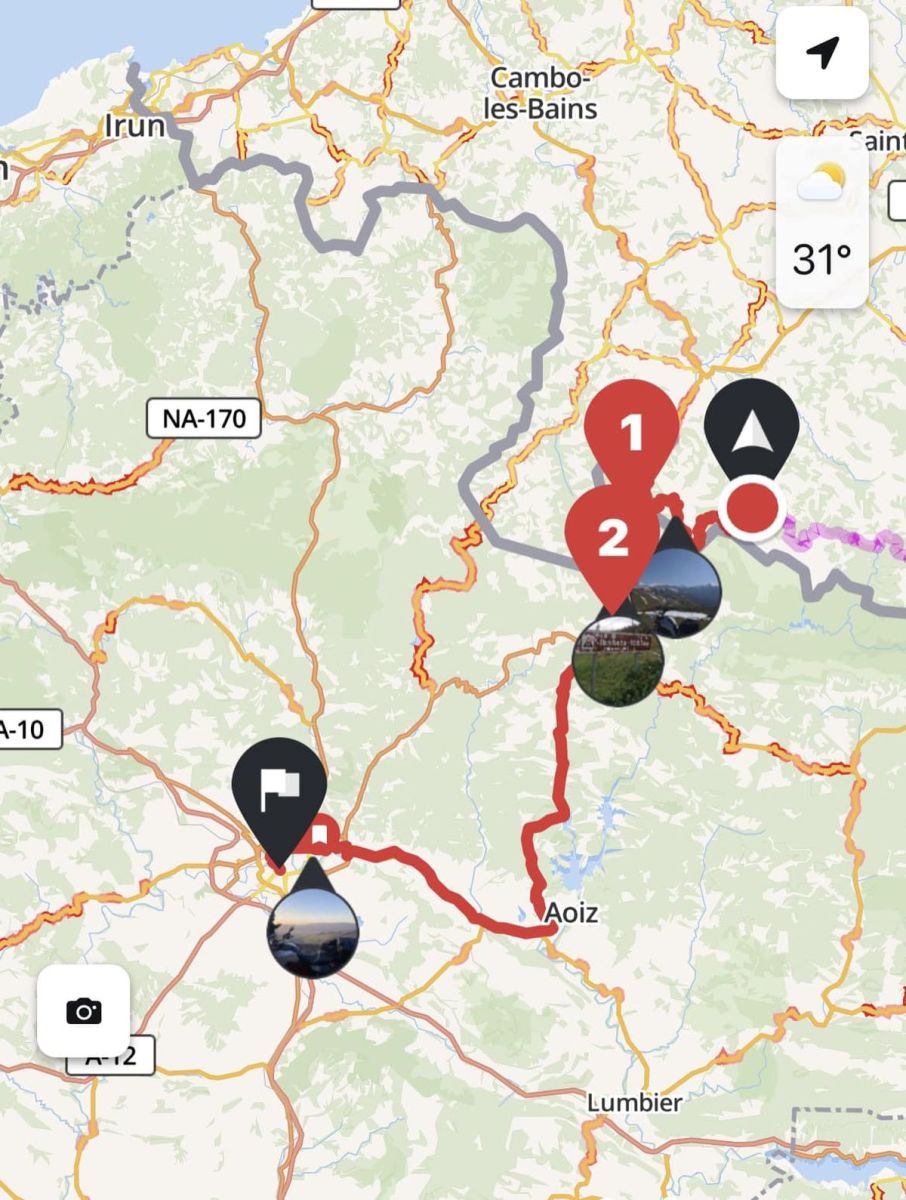Tap the finish flag marker

coord(280,789)
